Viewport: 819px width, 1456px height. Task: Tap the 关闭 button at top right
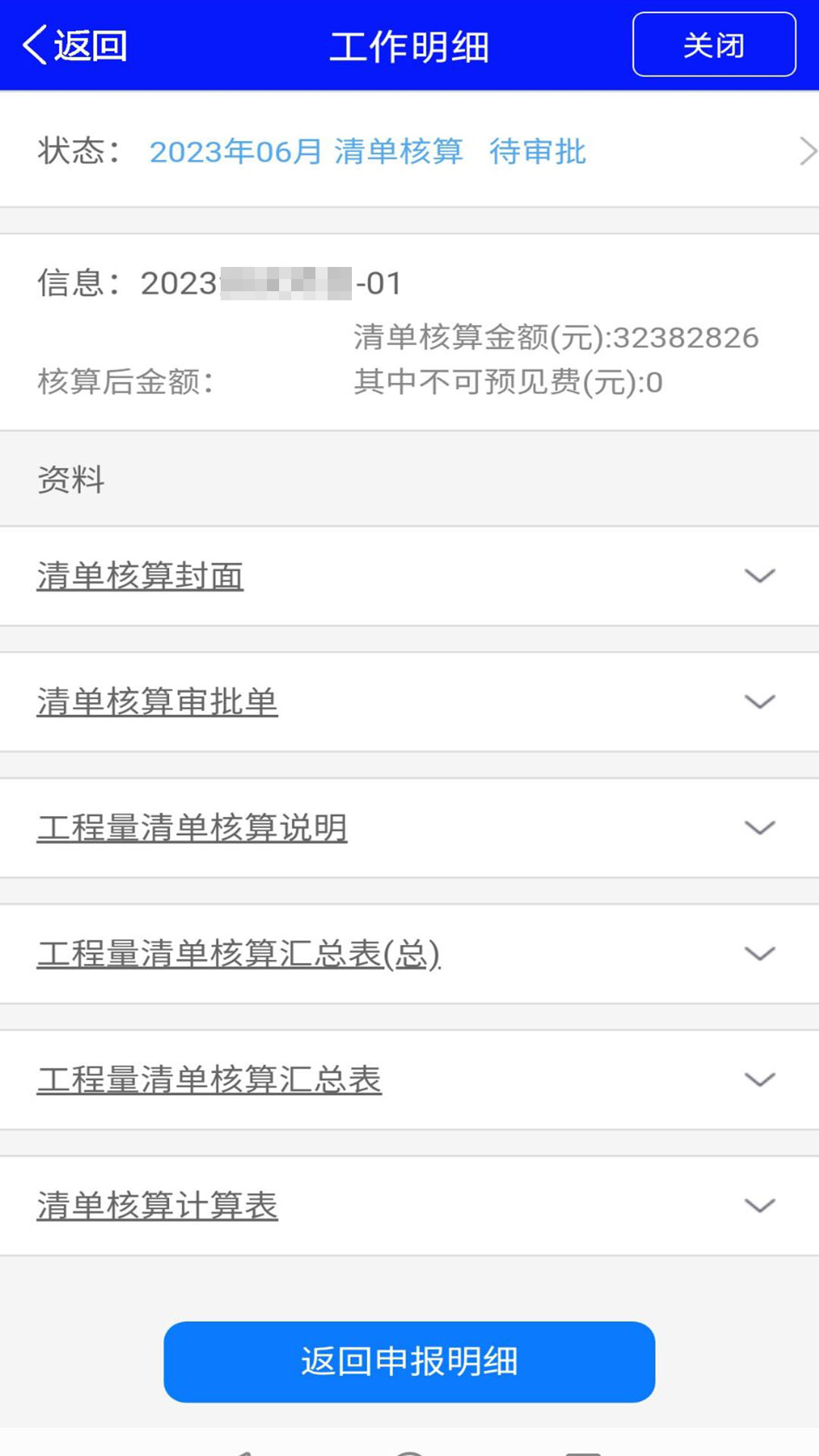point(713,45)
